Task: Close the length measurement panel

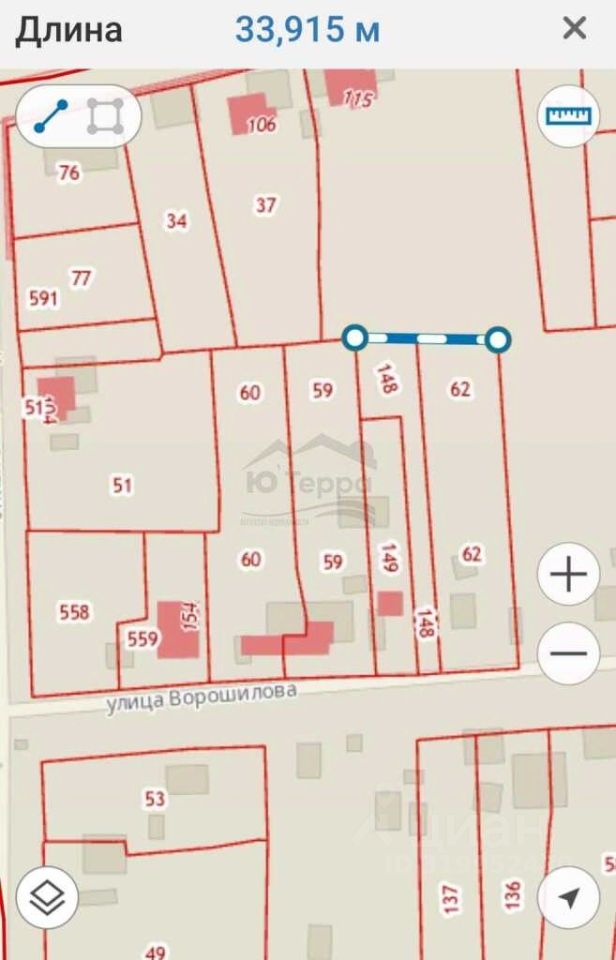Action: tap(575, 29)
